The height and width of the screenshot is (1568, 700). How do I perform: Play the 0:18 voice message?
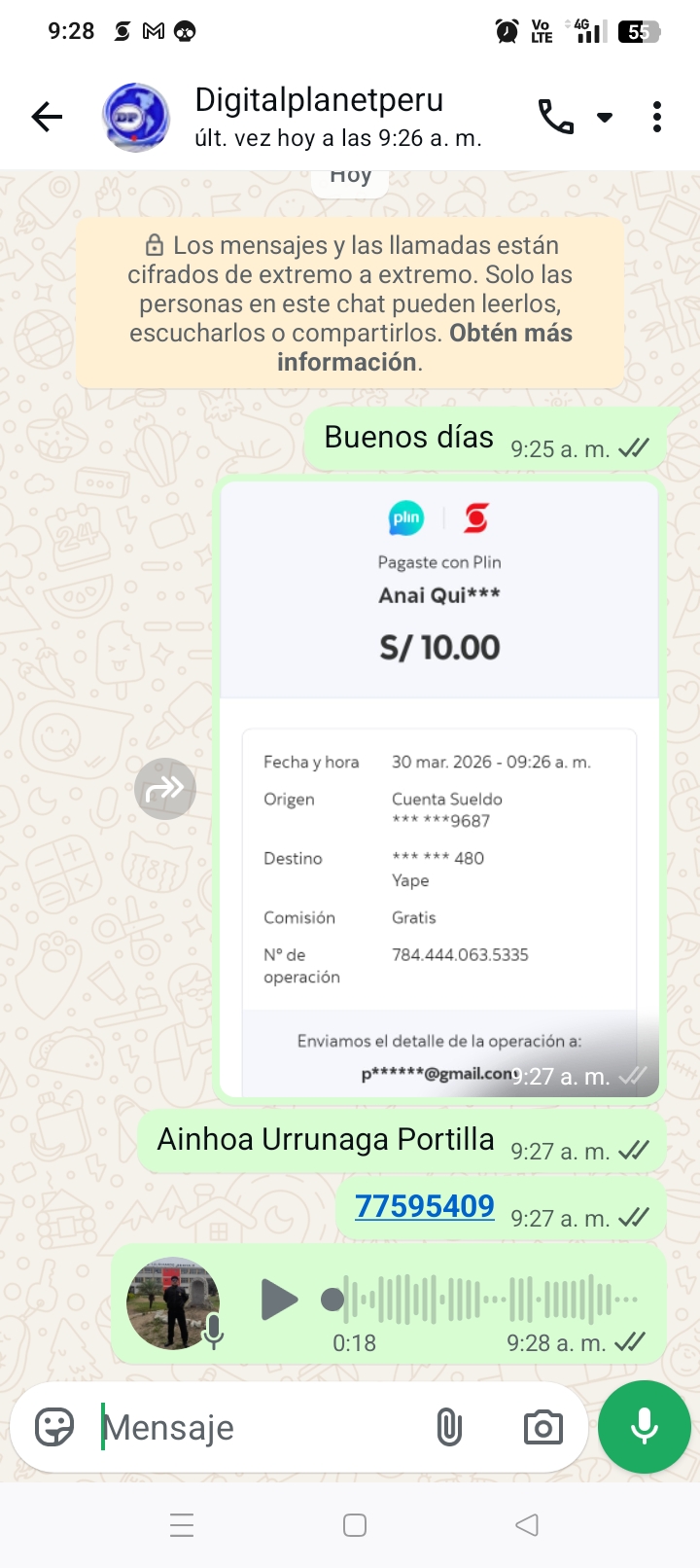click(x=279, y=1300)
